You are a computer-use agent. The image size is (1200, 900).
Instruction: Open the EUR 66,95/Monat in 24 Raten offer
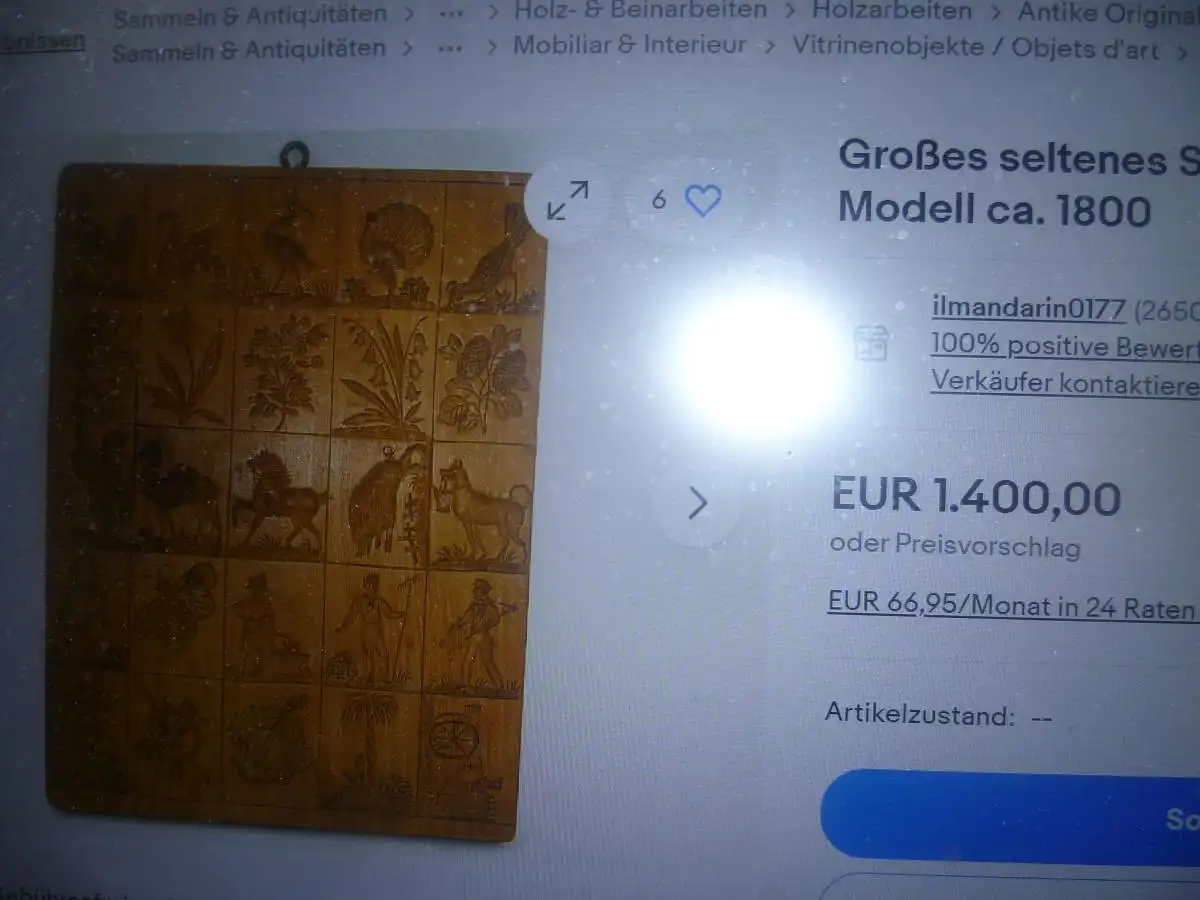(x=1011, y=606)
